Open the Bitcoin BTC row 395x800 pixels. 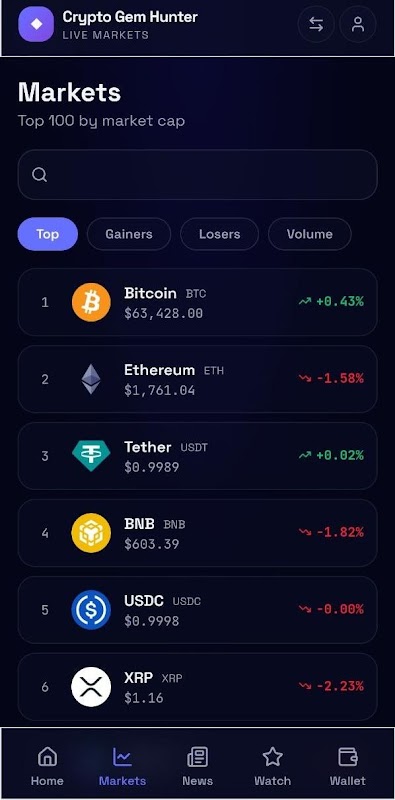(x=198, y=302)
